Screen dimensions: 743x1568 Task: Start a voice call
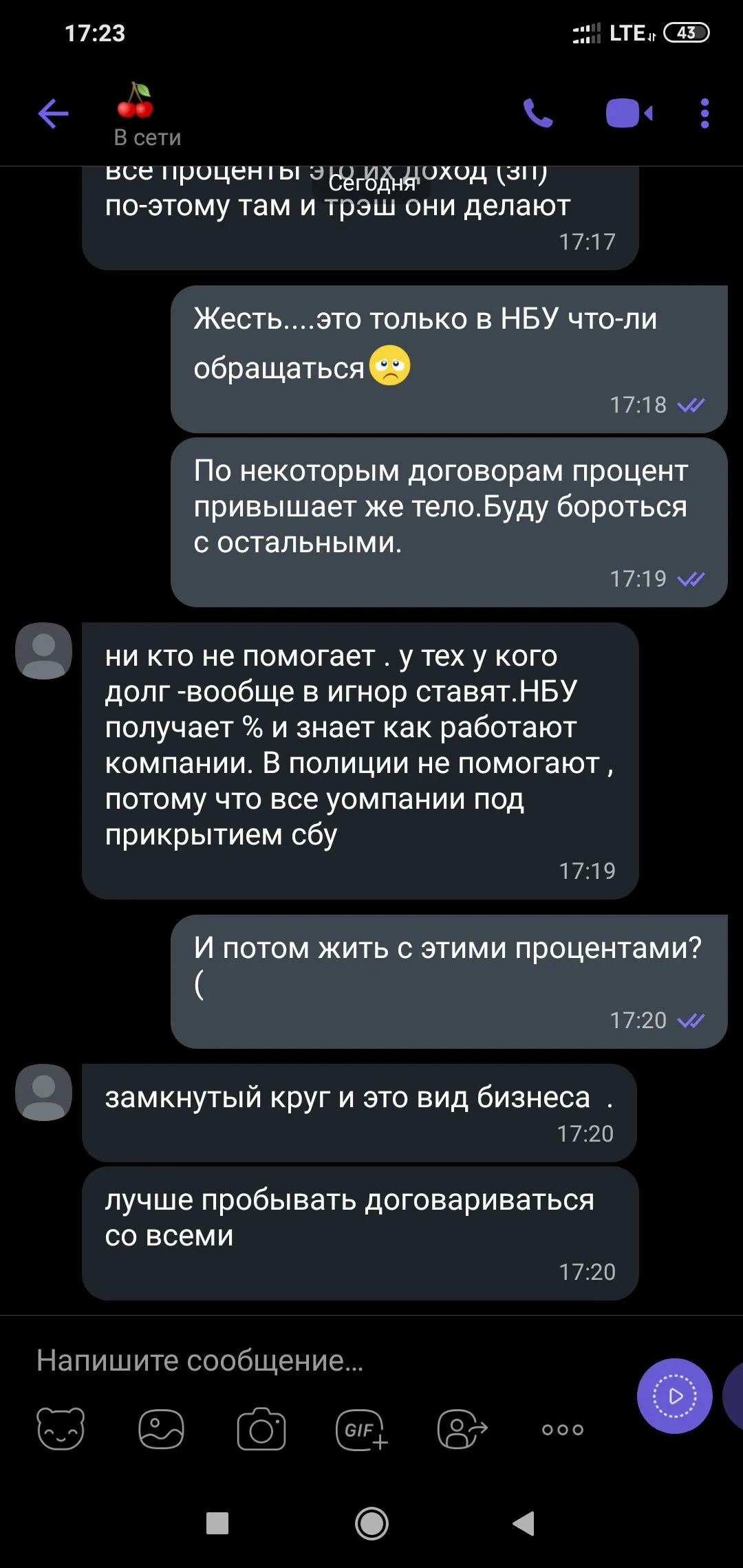coord(538,113)
